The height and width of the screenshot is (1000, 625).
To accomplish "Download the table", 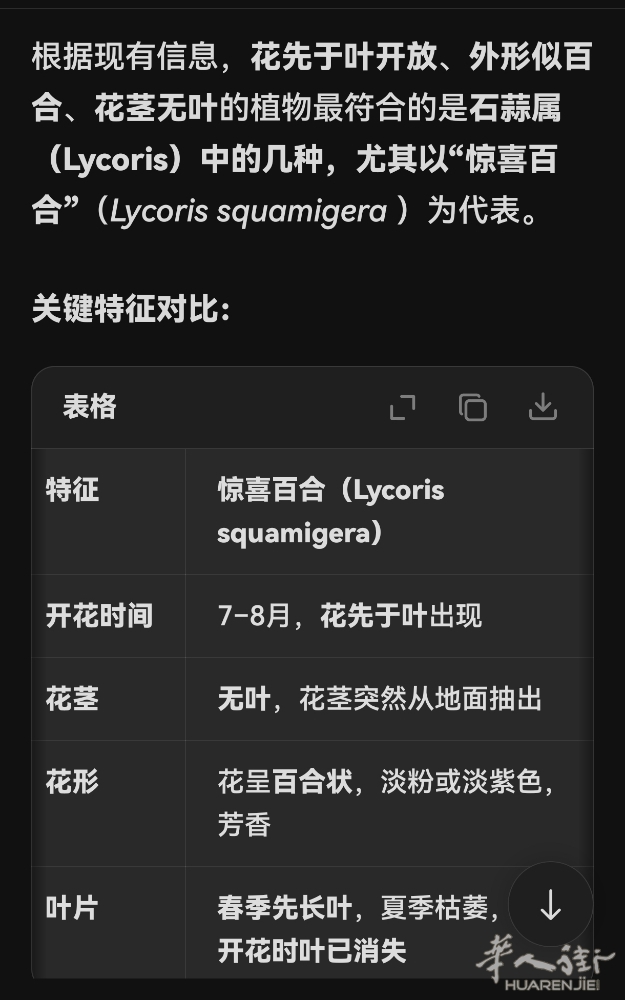I will pyautogui.click(x=542, y=407).
